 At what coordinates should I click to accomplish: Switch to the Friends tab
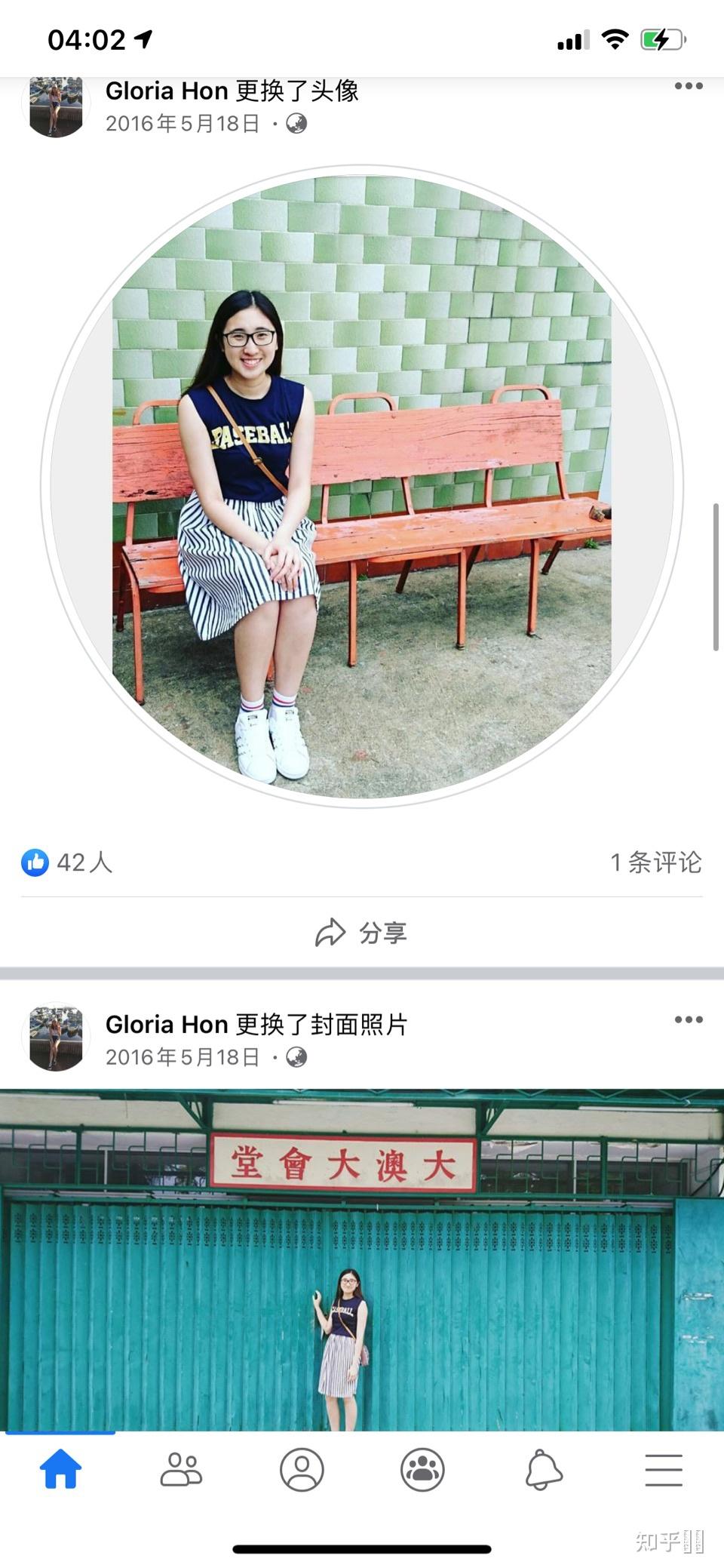tap(181, 1469)
